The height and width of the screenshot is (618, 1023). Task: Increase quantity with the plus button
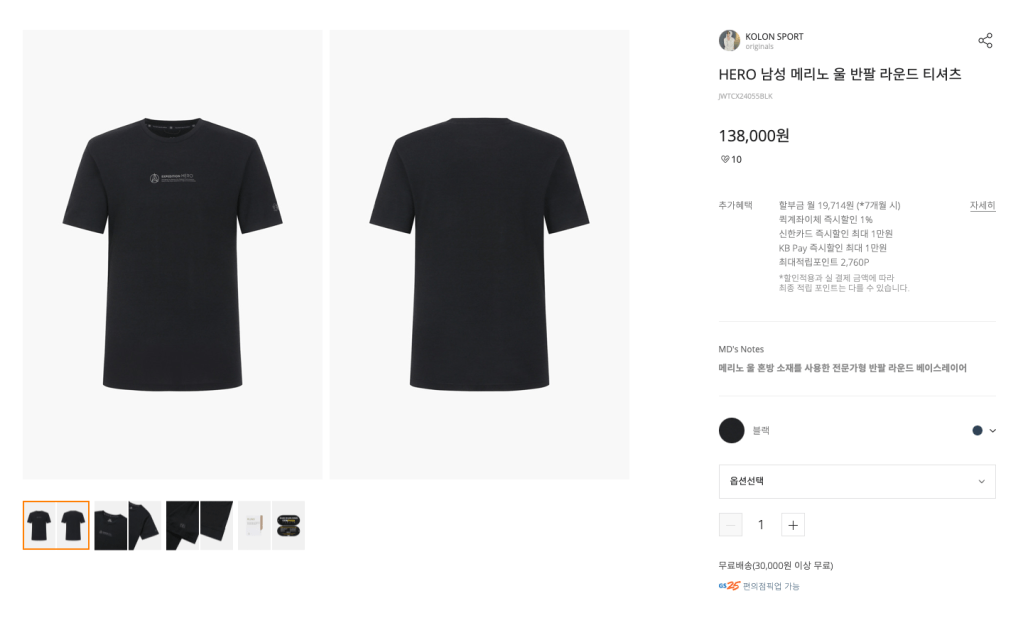[x=792, y=525]
